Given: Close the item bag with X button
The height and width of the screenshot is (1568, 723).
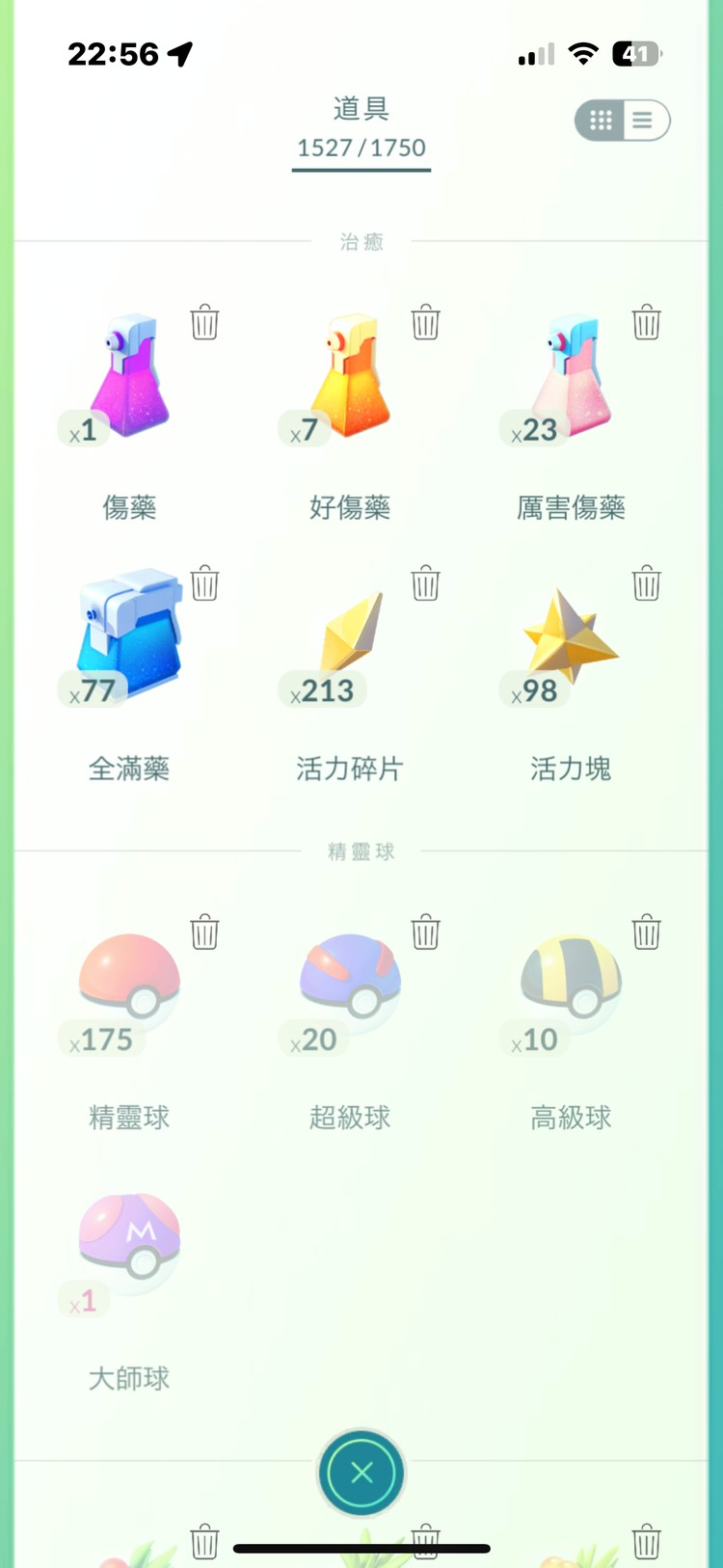Looking at the screenshot, I should (x=361, y=1473).
